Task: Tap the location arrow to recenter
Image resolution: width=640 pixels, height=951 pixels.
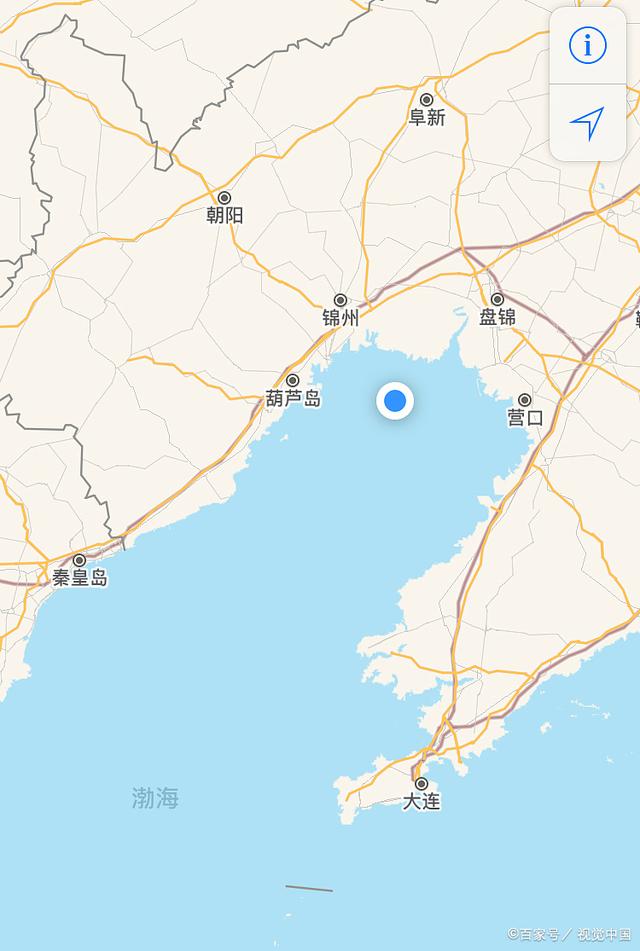Action: (x=587, y=123)
